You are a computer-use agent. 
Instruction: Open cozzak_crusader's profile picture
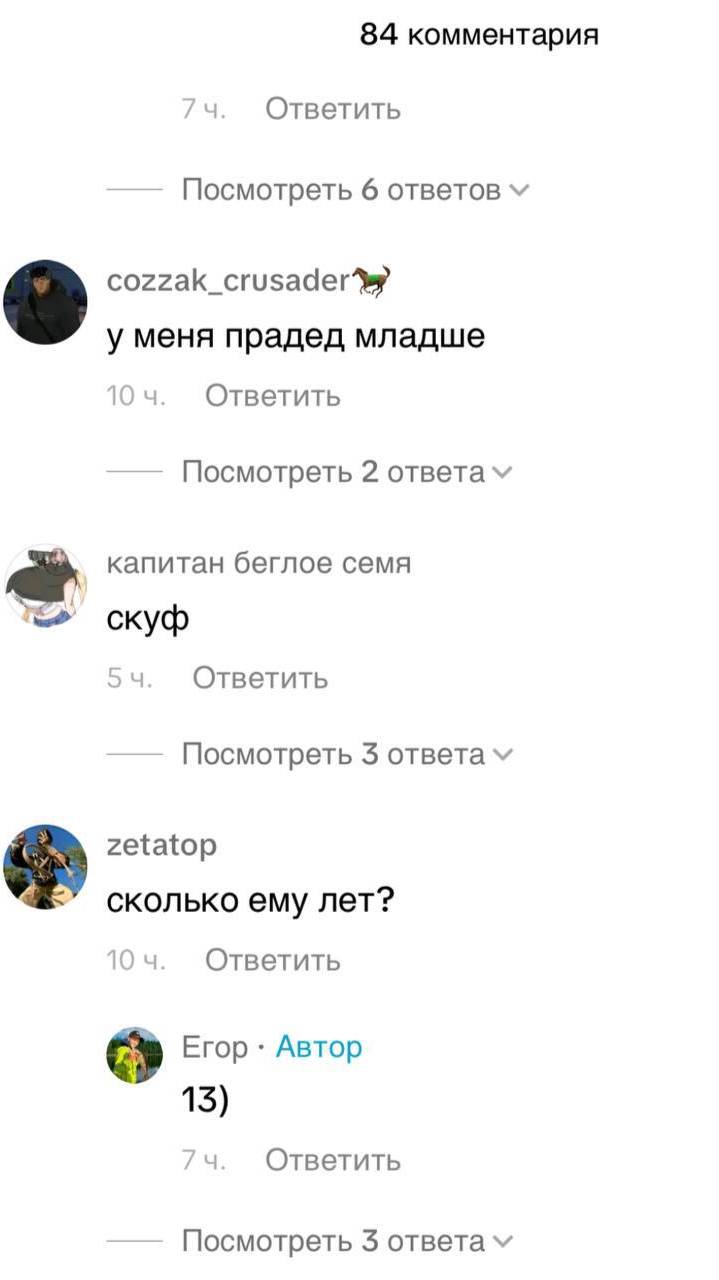[45, 302]
